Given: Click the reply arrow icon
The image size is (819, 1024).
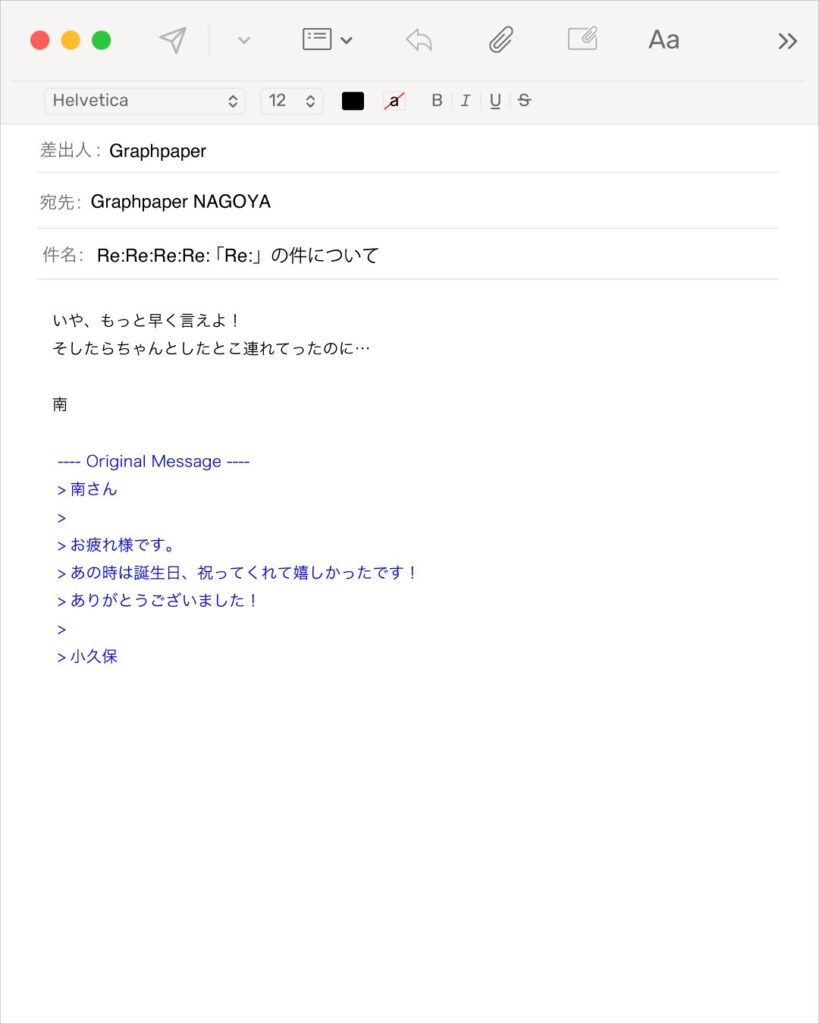Looking at the screenshot, I should click(x=418, y=39).
